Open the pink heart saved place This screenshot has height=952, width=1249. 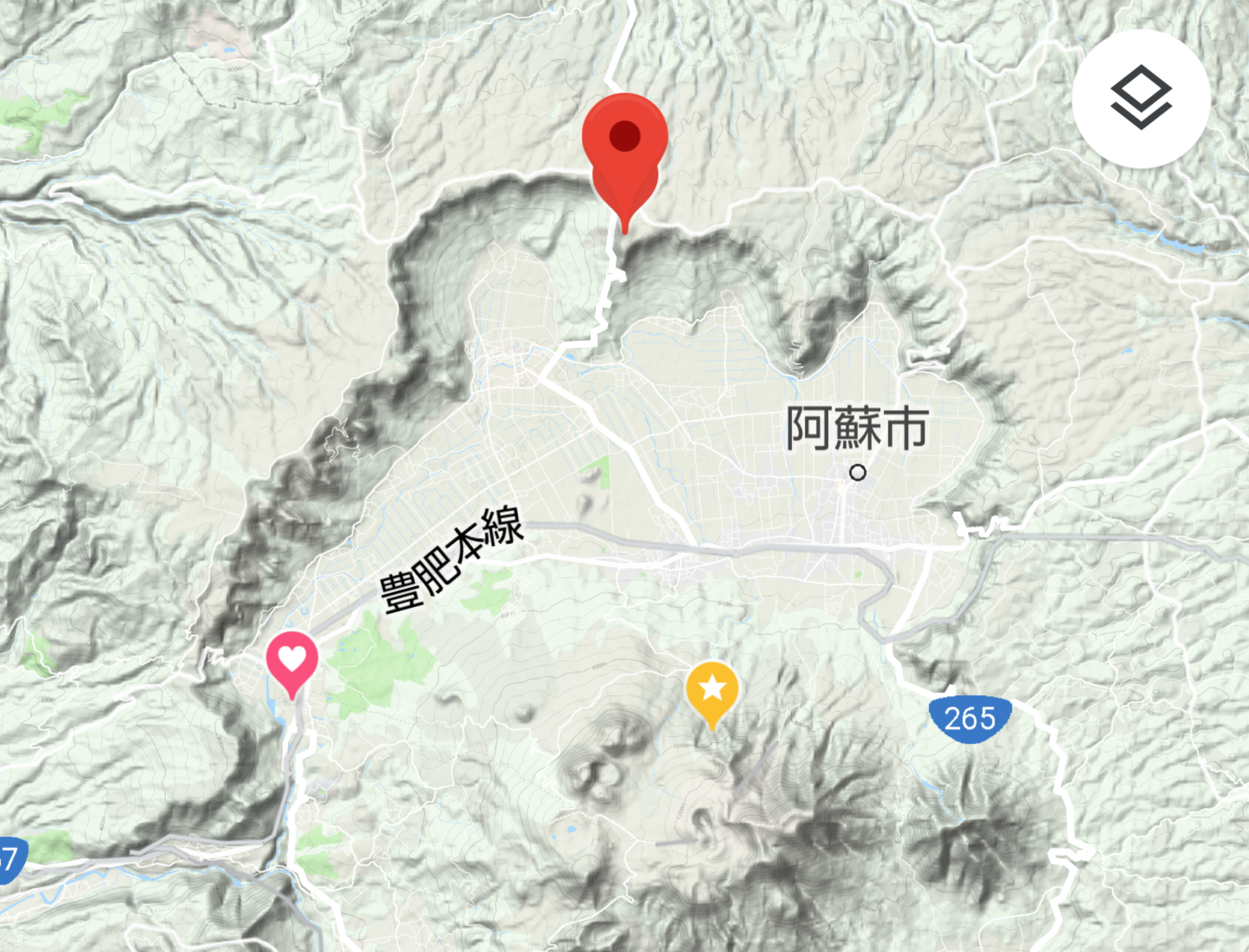coord(292,660)
